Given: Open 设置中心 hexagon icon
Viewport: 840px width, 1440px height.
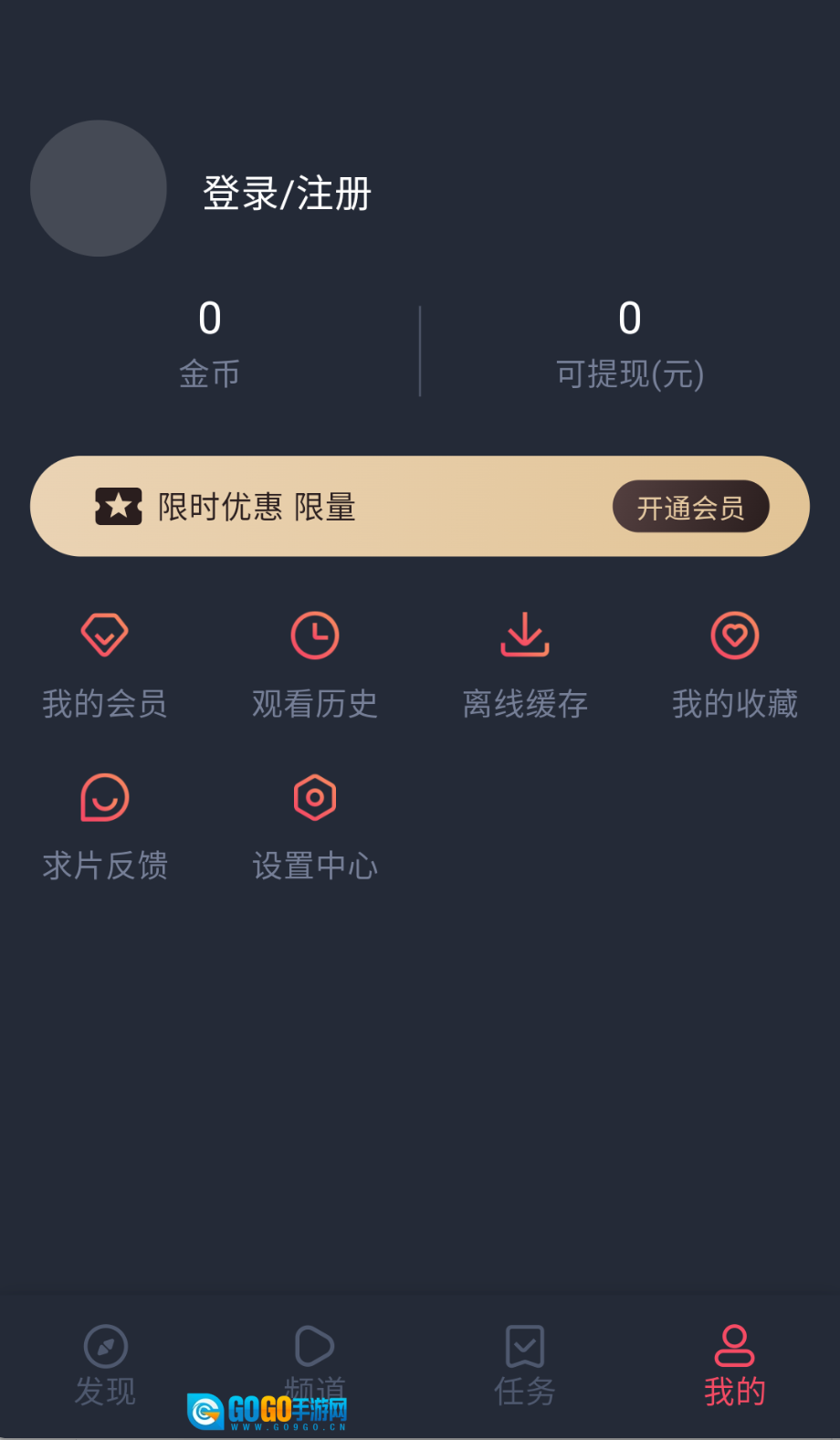Looking at the screenshot, I should click(314, 796).
